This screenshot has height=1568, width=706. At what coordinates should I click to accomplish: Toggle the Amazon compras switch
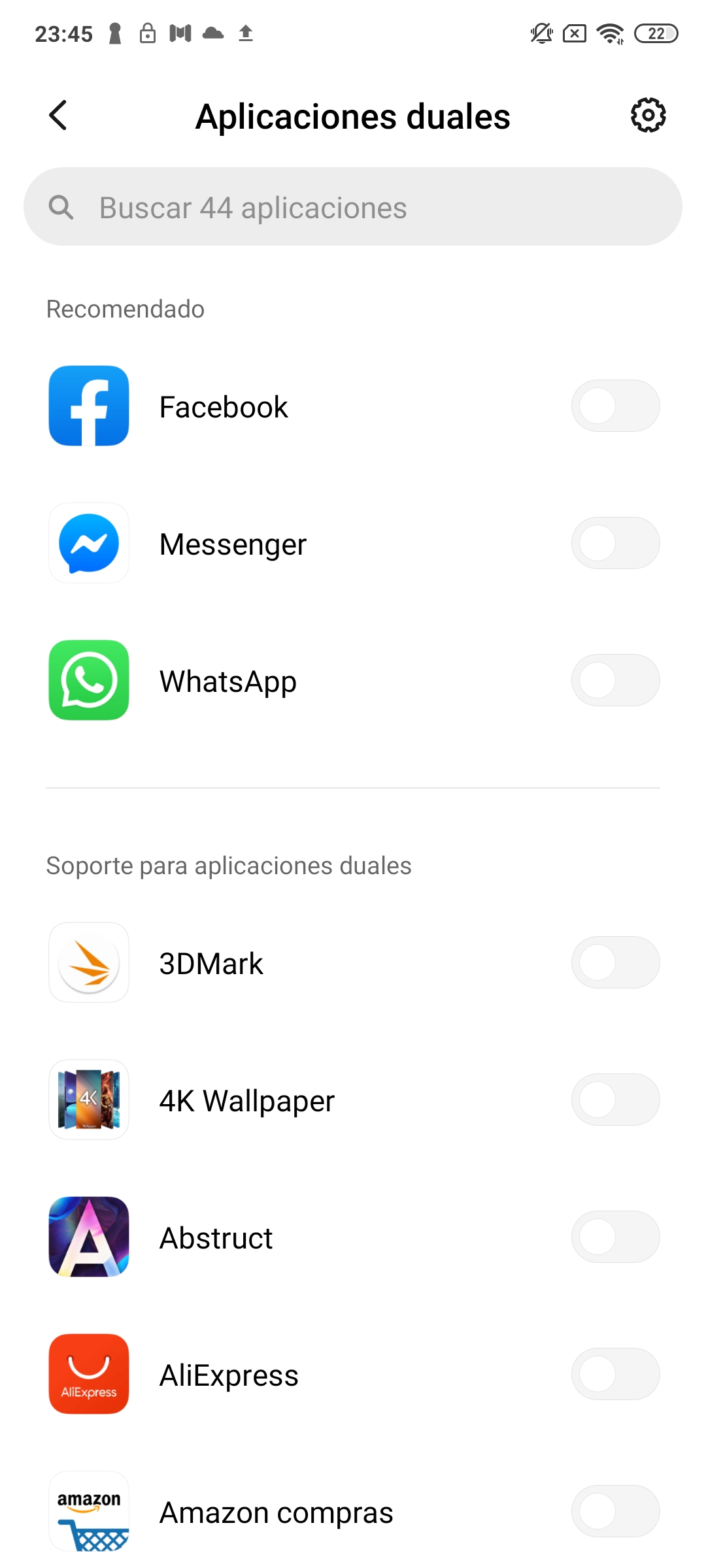click(615, 1511)
